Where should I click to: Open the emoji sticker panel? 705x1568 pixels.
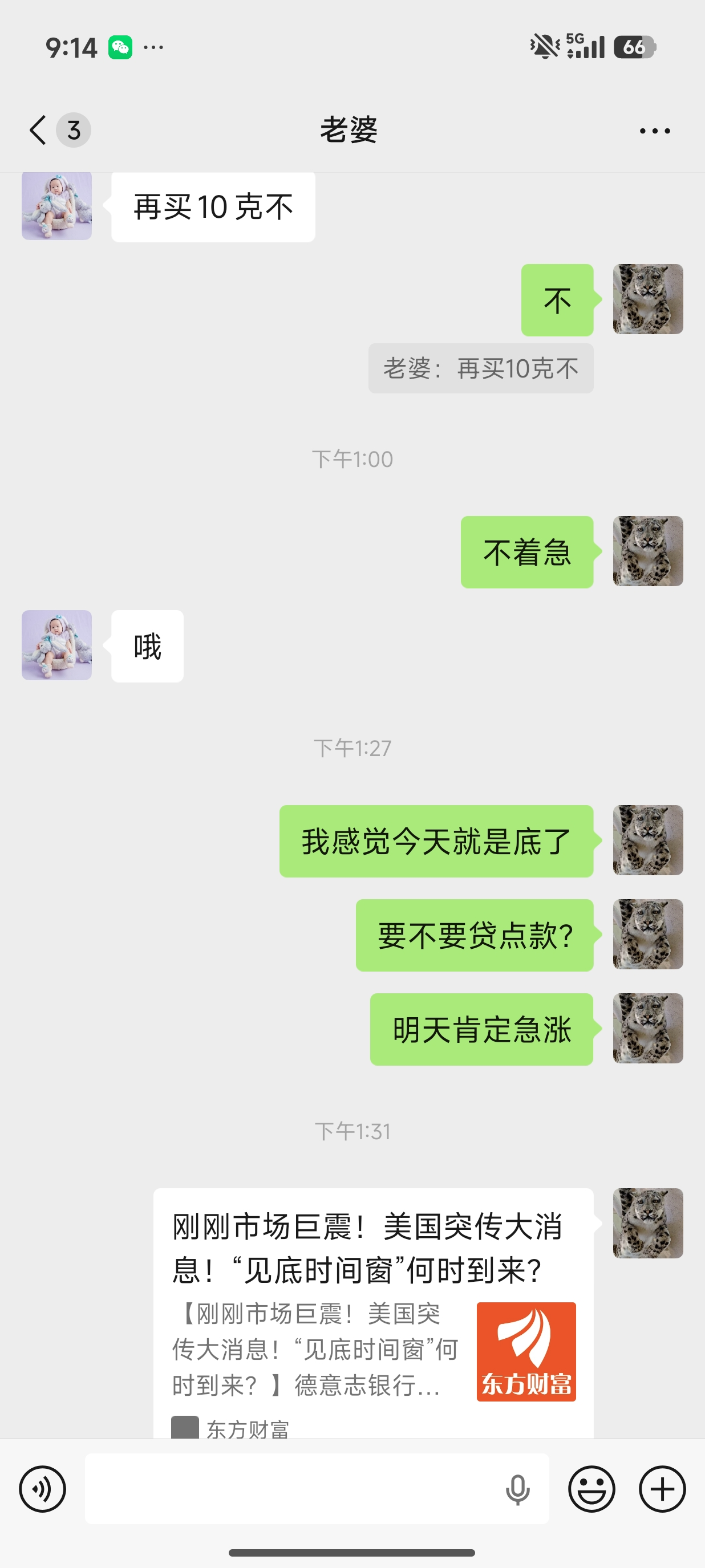(x=591, y=1489)
